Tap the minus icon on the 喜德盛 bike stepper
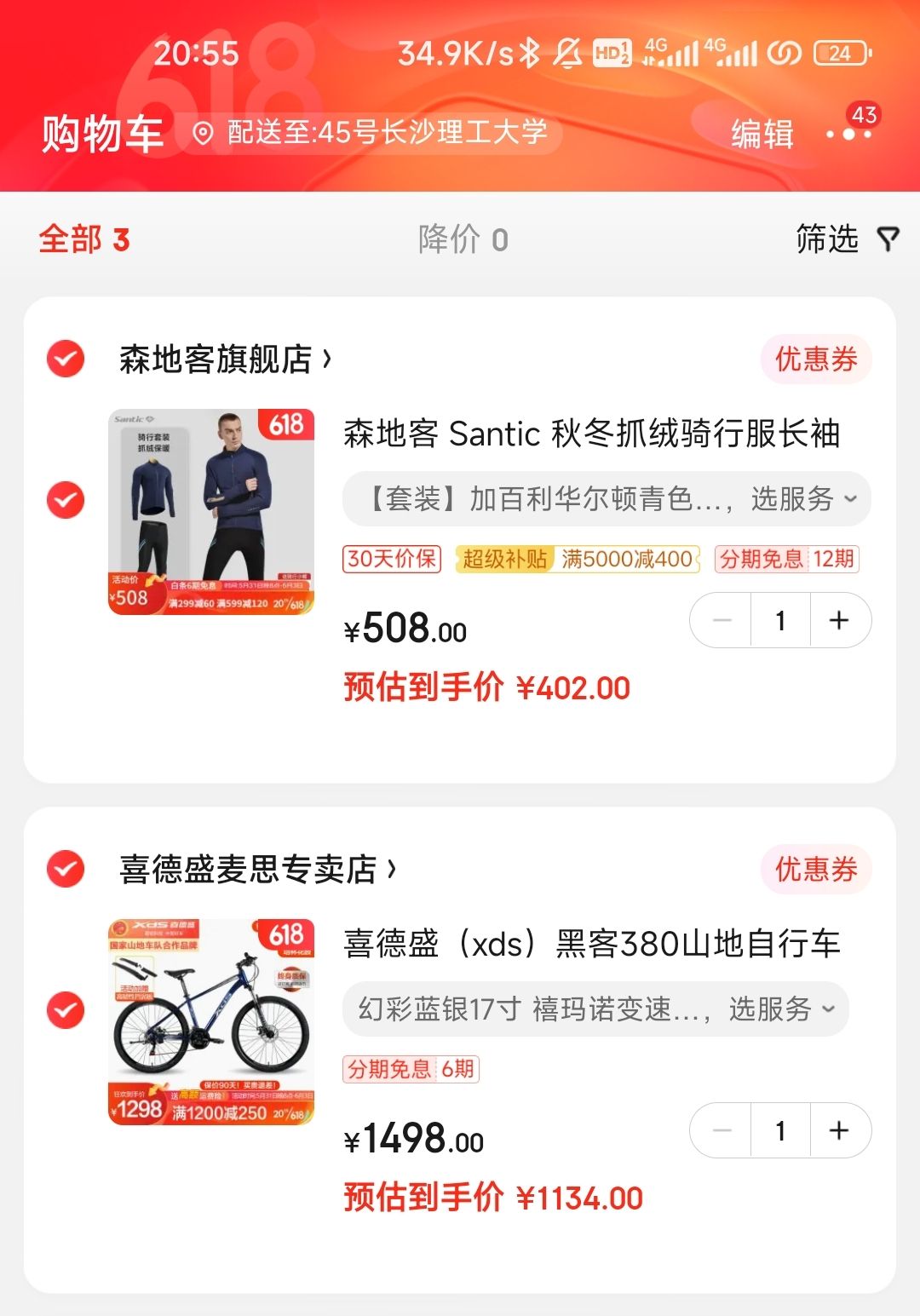This screenshot has height=1316, width=920. tap(722, 1131)
